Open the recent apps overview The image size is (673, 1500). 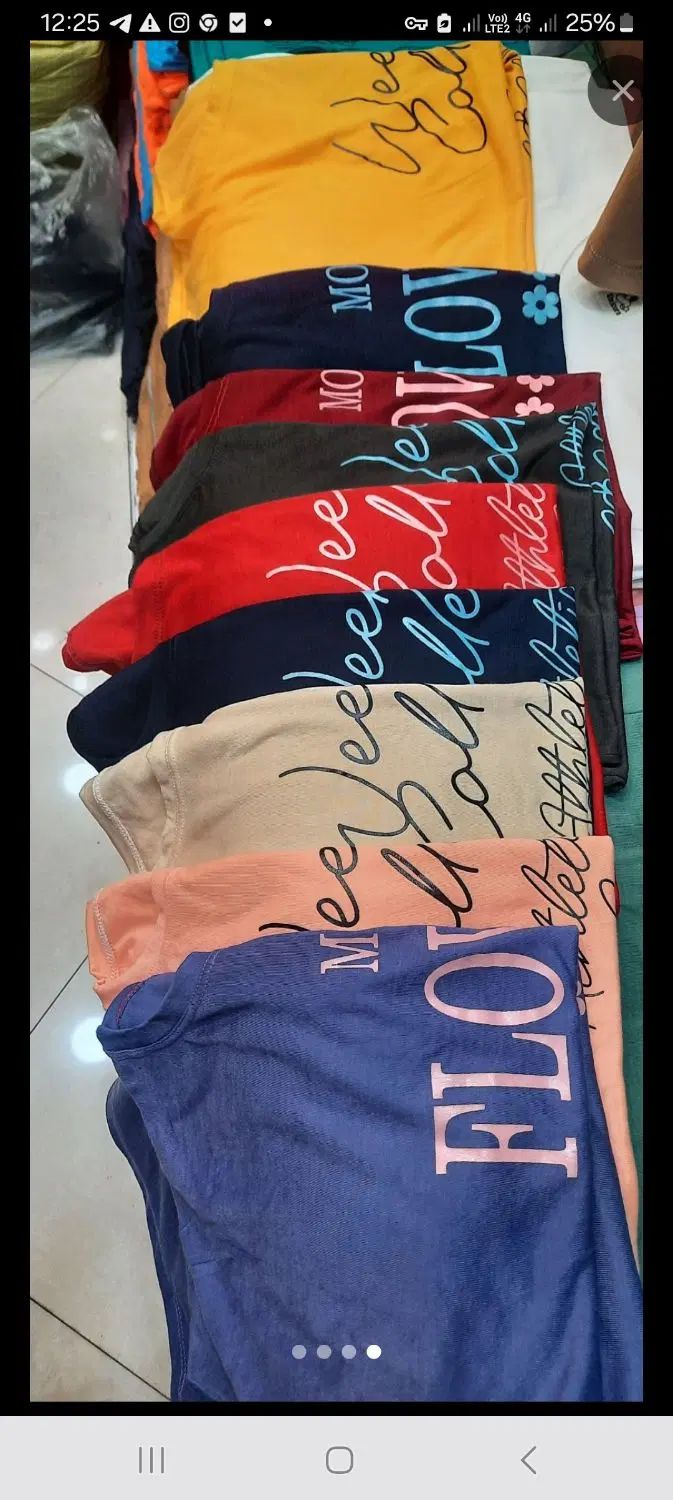(151, 1460)
